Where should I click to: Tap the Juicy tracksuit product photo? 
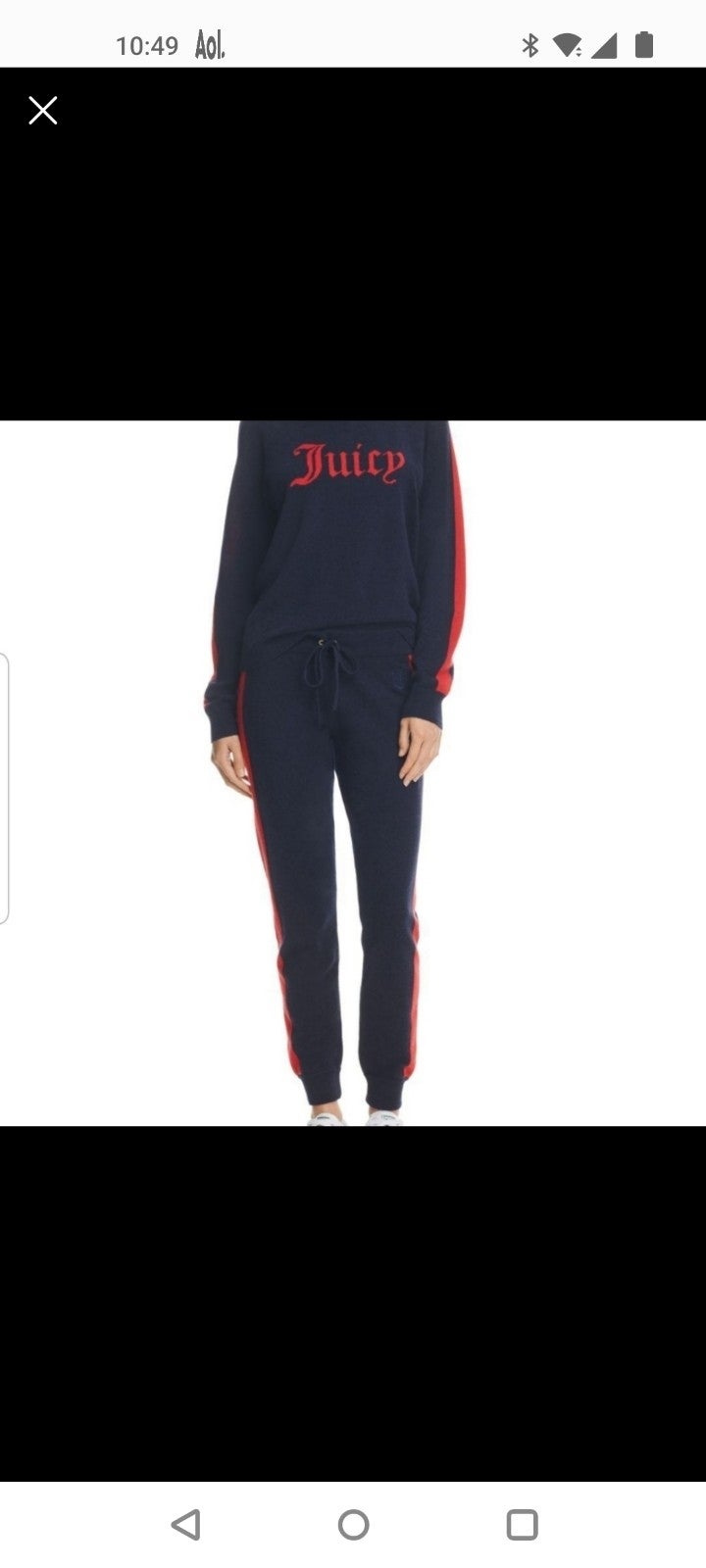[x=353, y=773]
